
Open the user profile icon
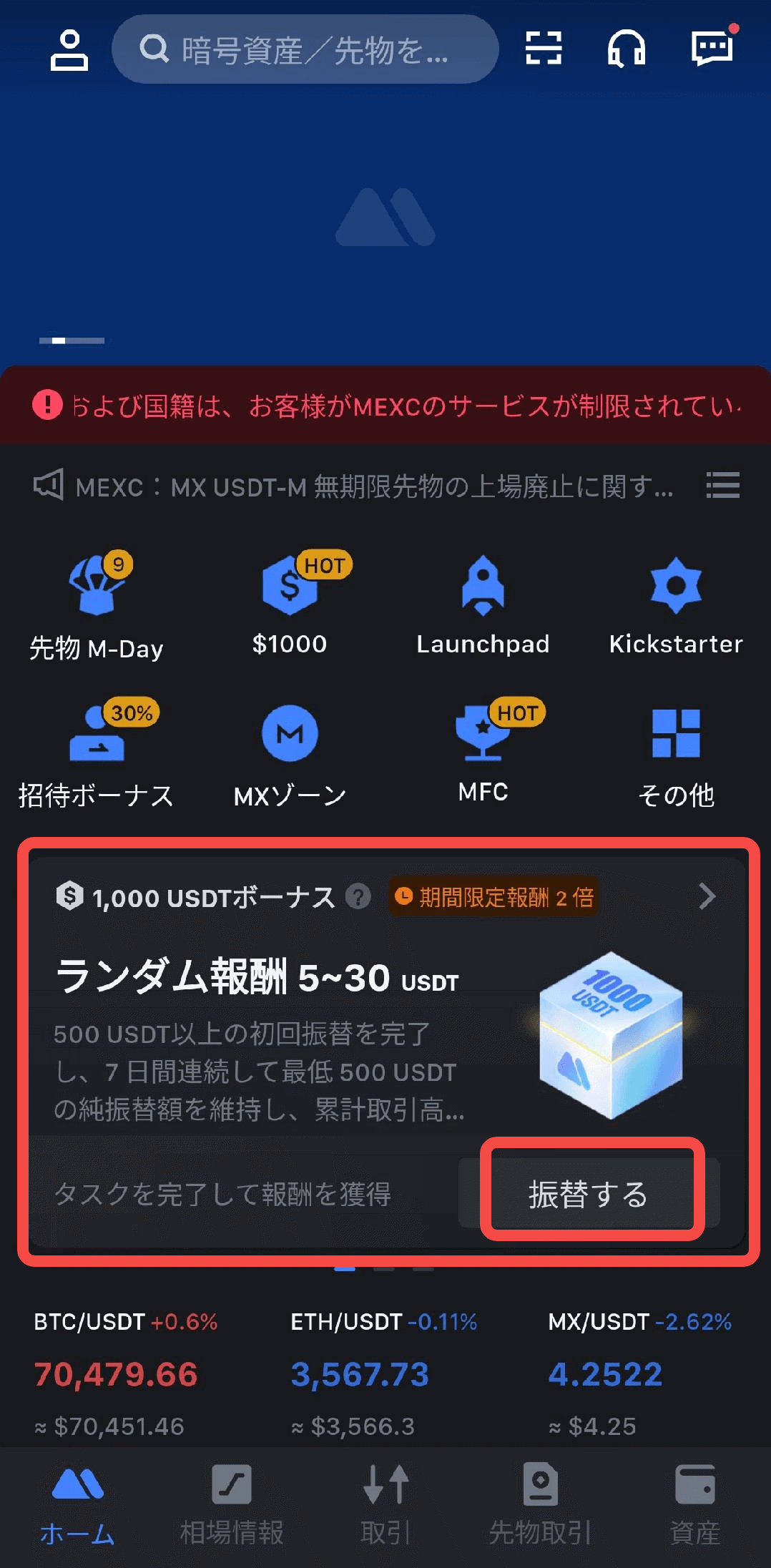pos(69,50)
